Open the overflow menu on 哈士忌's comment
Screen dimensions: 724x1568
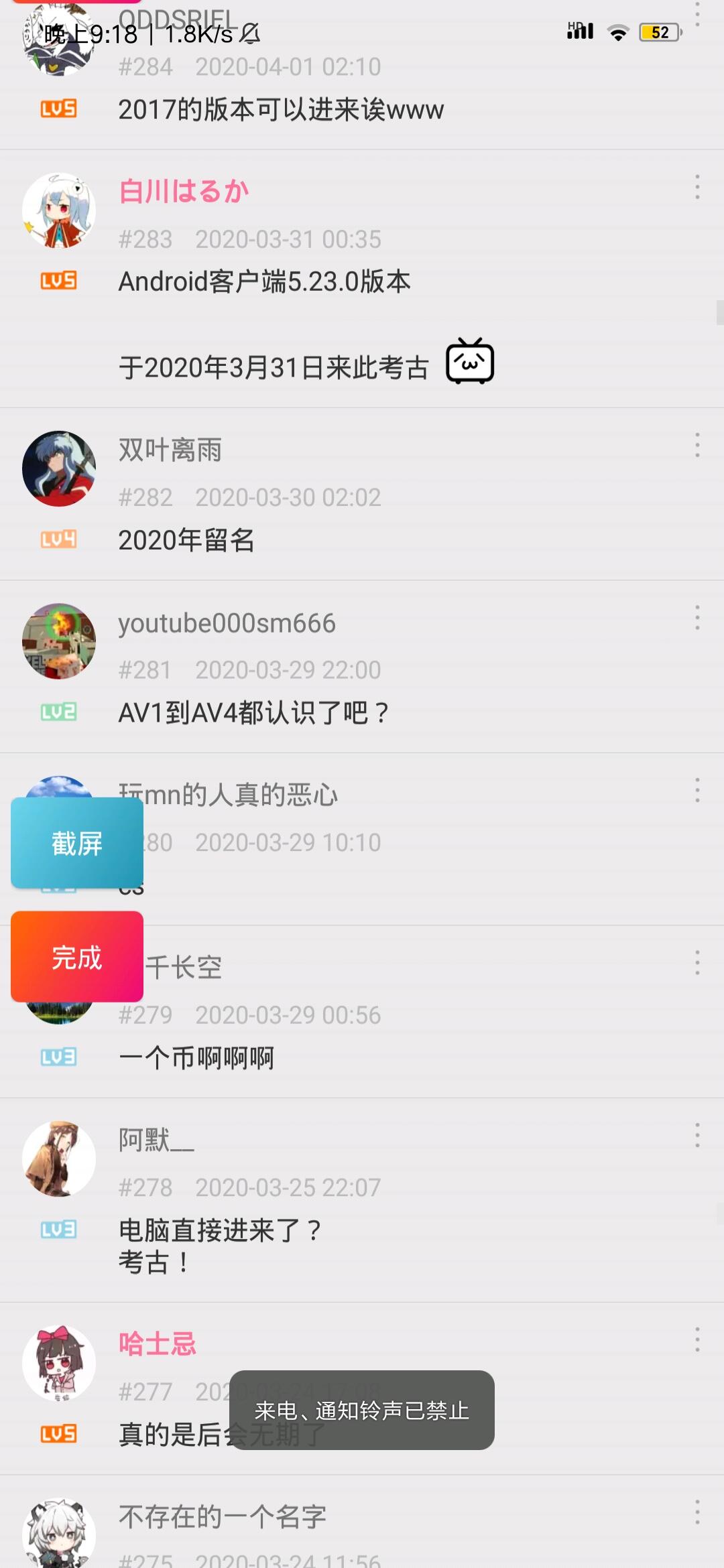[x=697, y=1340]
